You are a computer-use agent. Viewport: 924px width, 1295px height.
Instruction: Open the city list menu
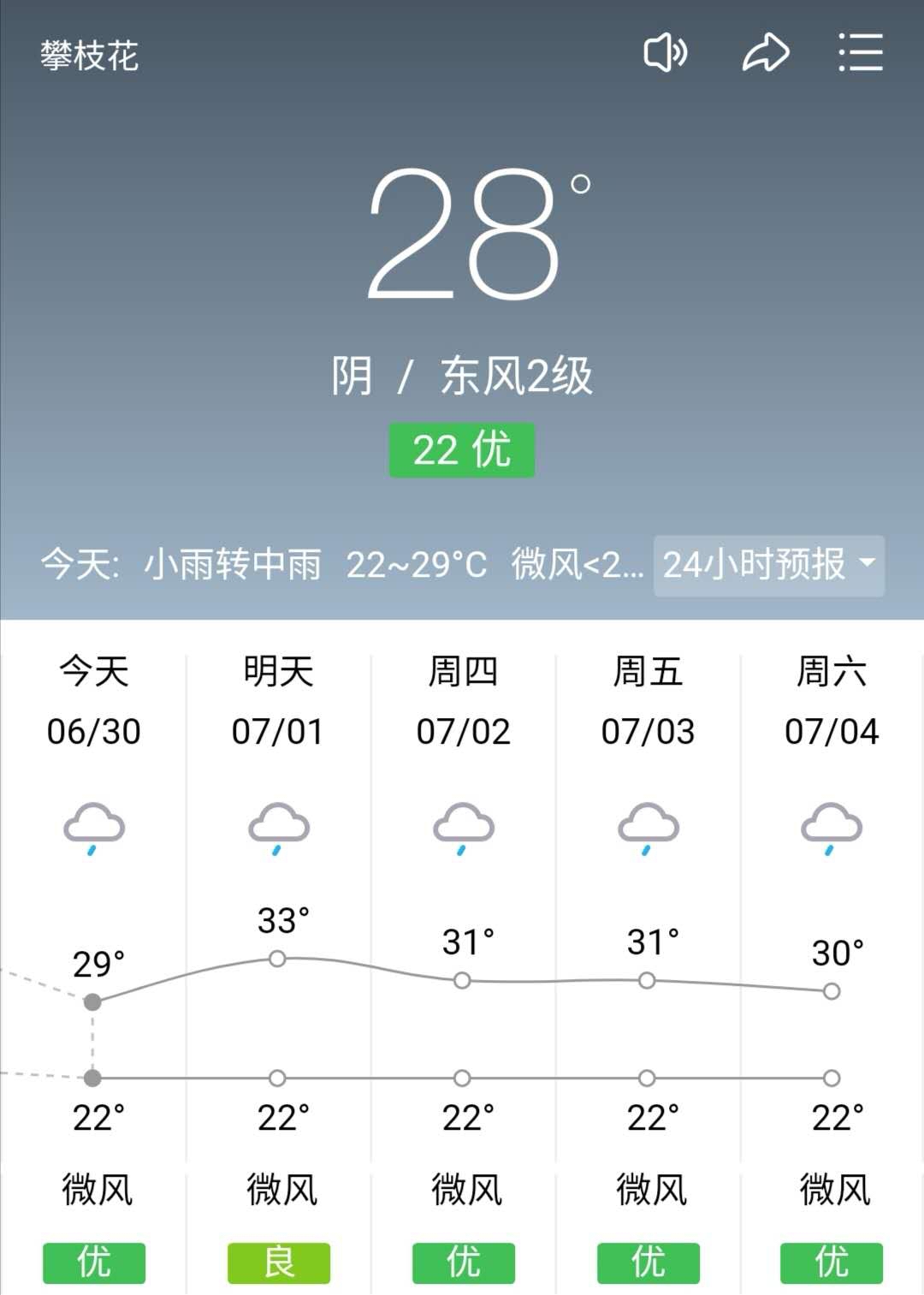click(x=860, y=53)
